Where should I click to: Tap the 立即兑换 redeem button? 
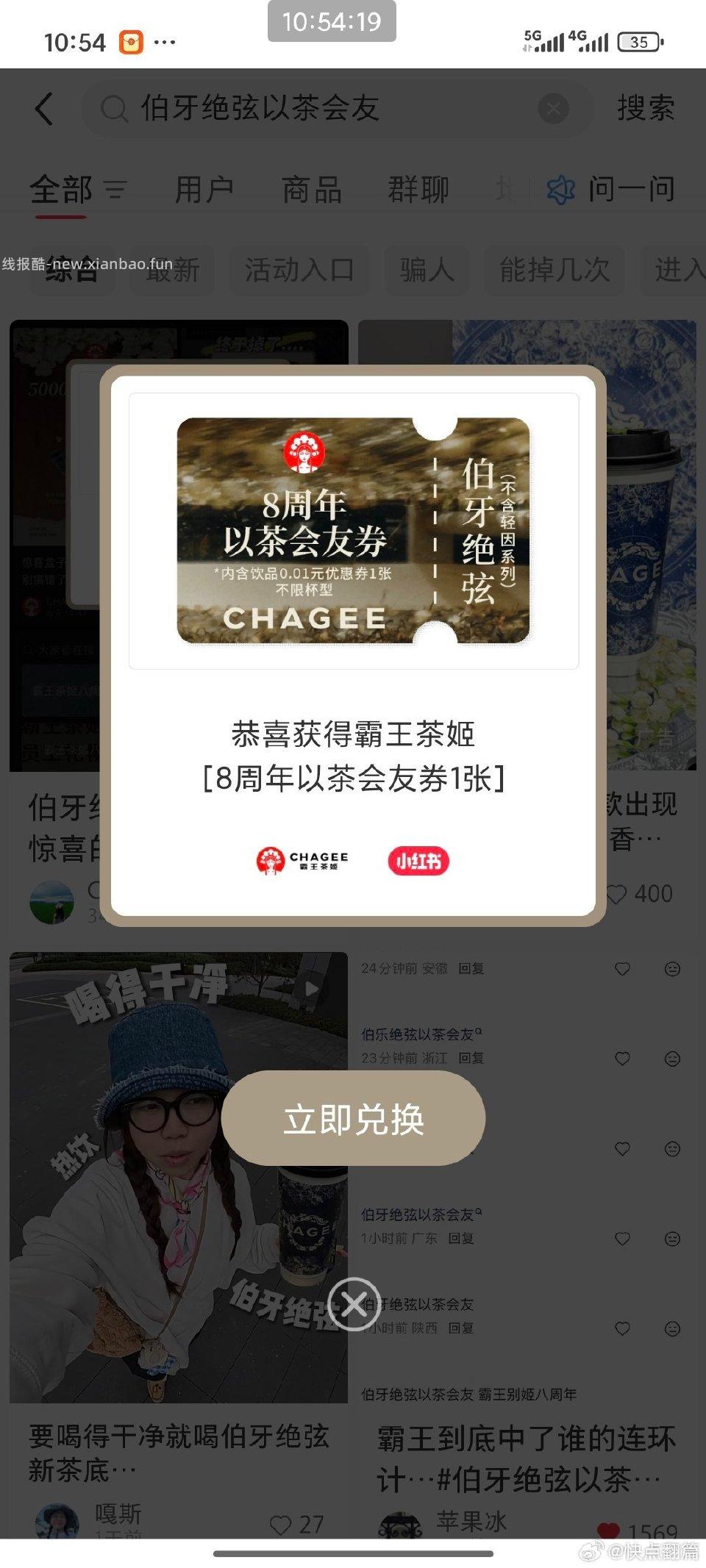pyautogui.click(x=353, y=1117)
